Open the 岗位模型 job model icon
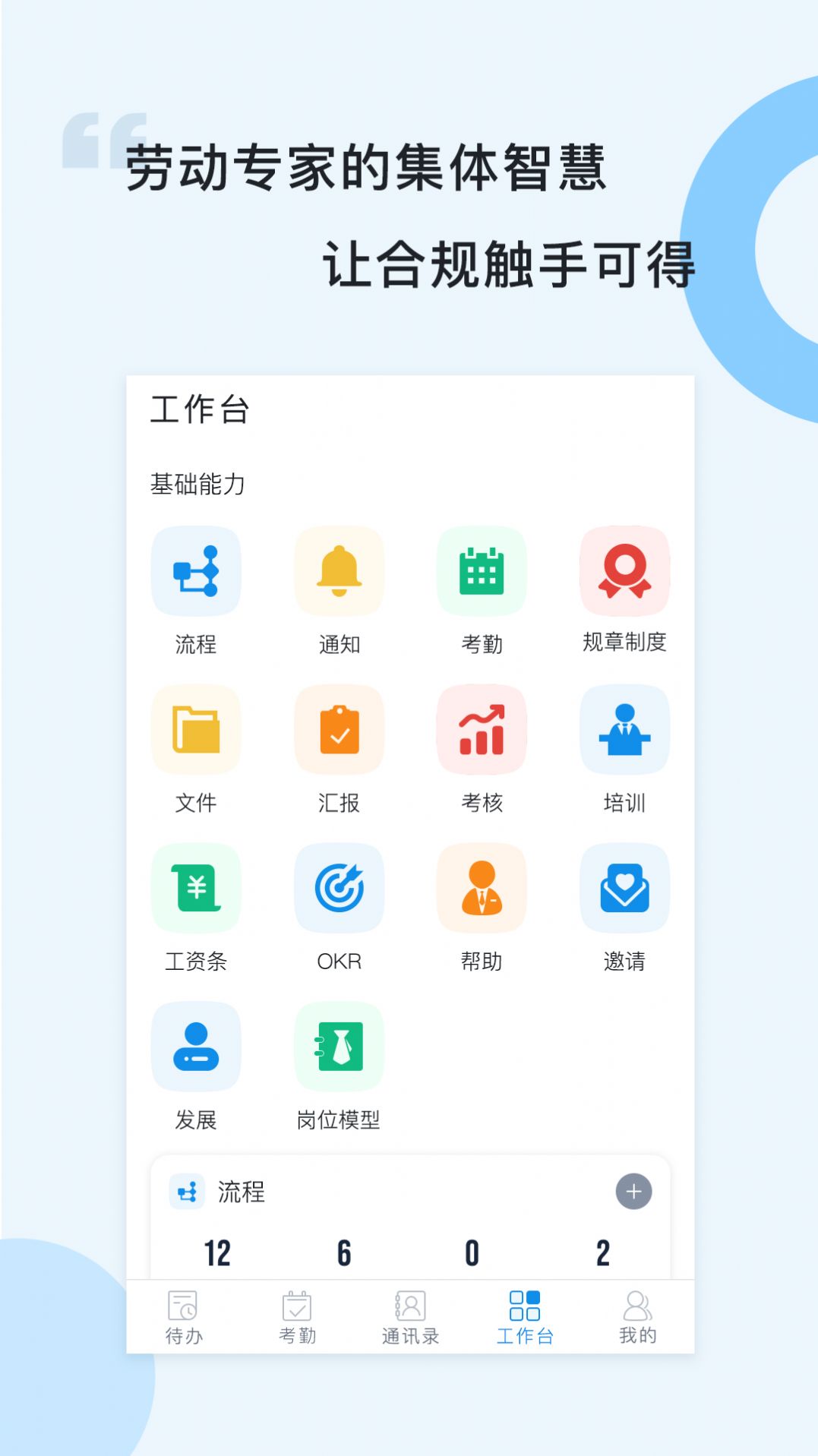 click(340, 1048)
